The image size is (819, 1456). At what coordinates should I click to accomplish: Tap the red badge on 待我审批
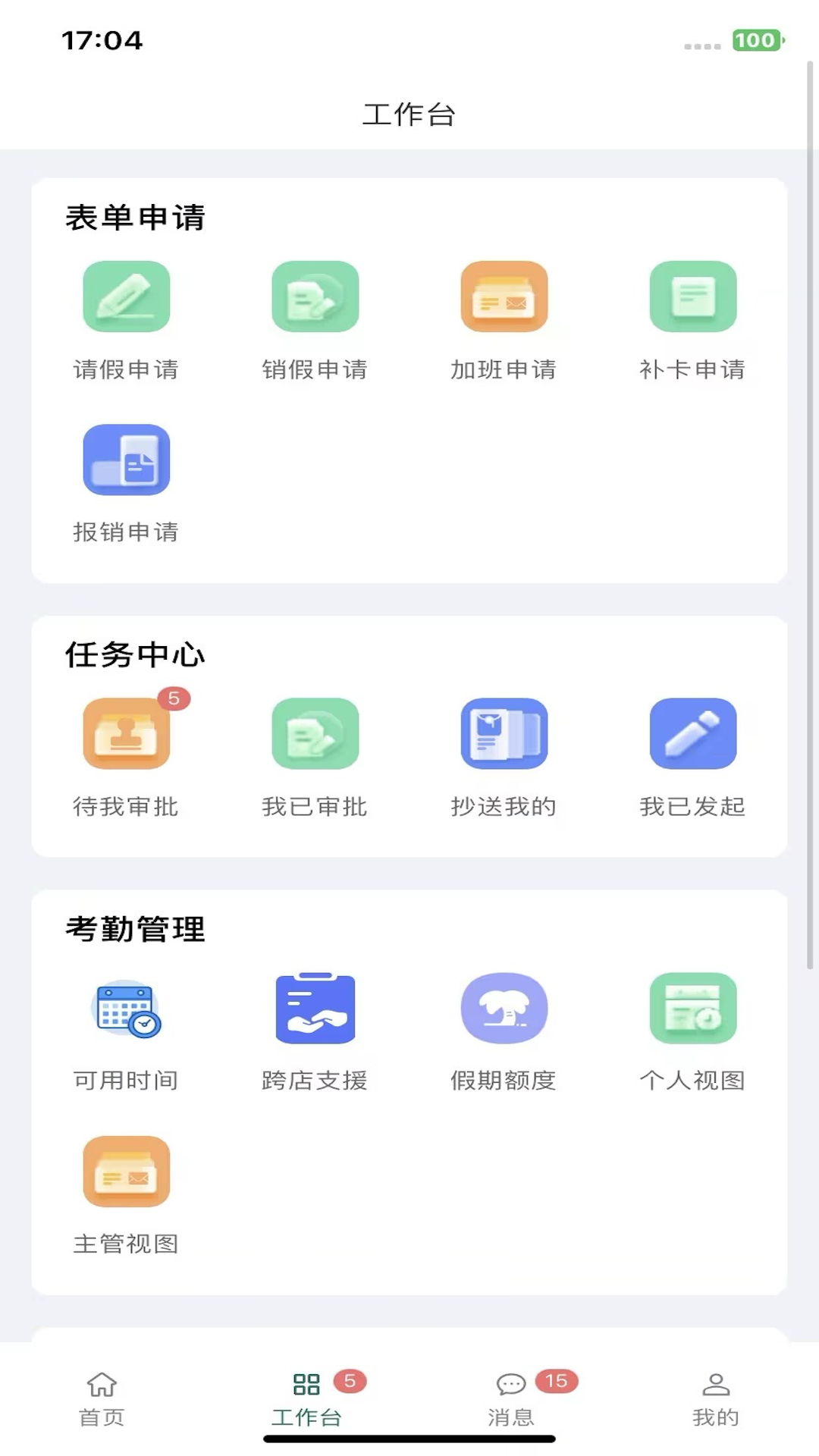(x=173, y=699)
